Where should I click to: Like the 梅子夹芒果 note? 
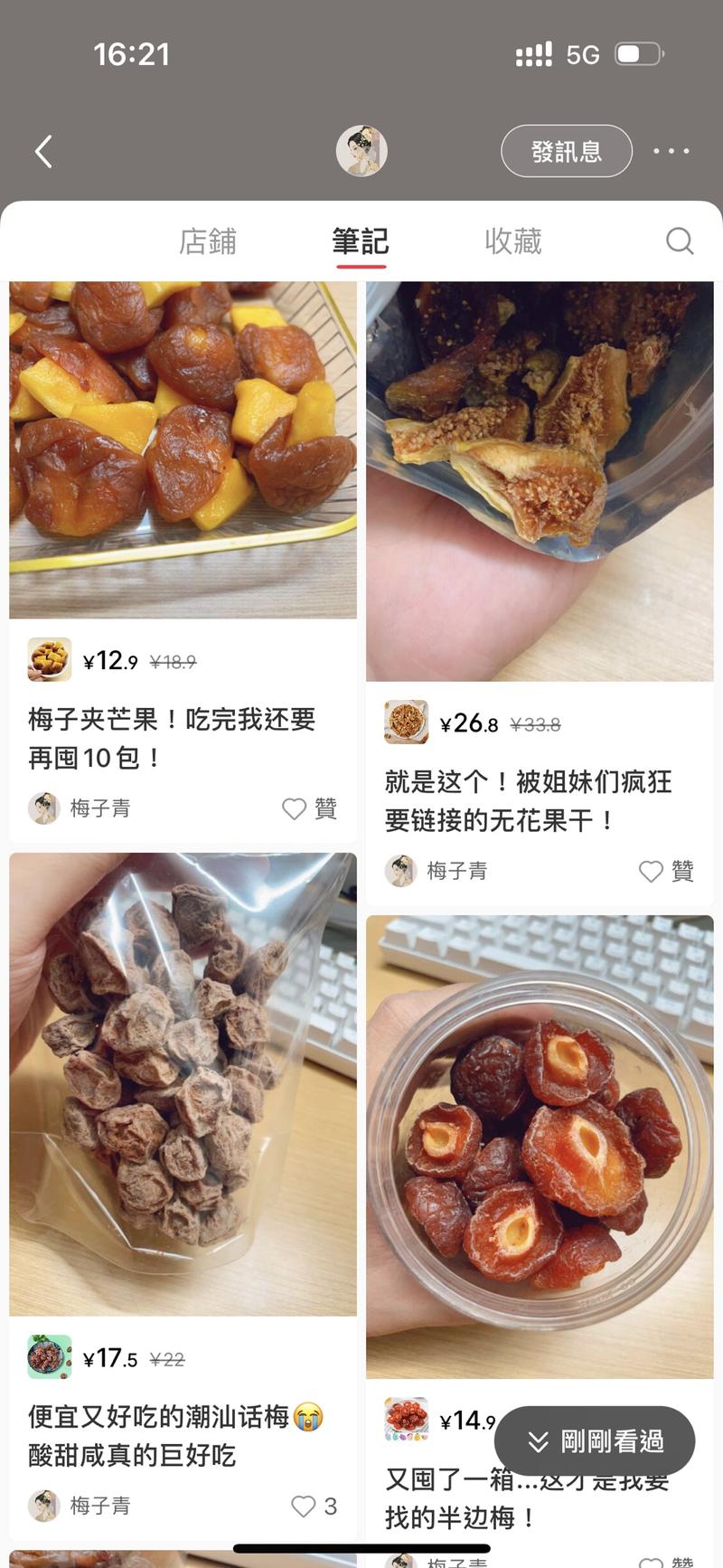(x=295, y=808)
